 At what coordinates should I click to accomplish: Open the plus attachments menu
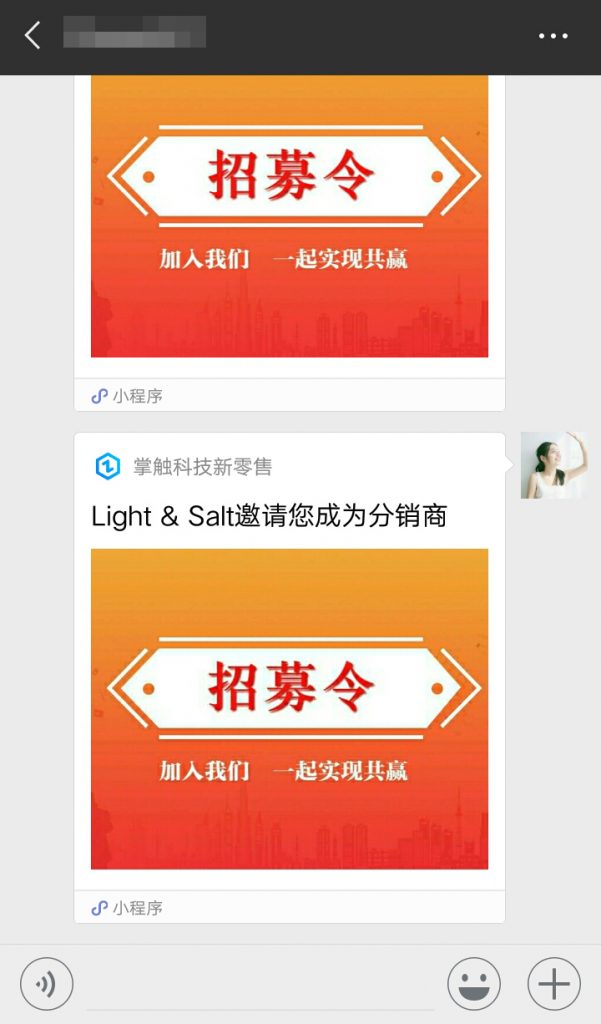[x=554, y=984]
